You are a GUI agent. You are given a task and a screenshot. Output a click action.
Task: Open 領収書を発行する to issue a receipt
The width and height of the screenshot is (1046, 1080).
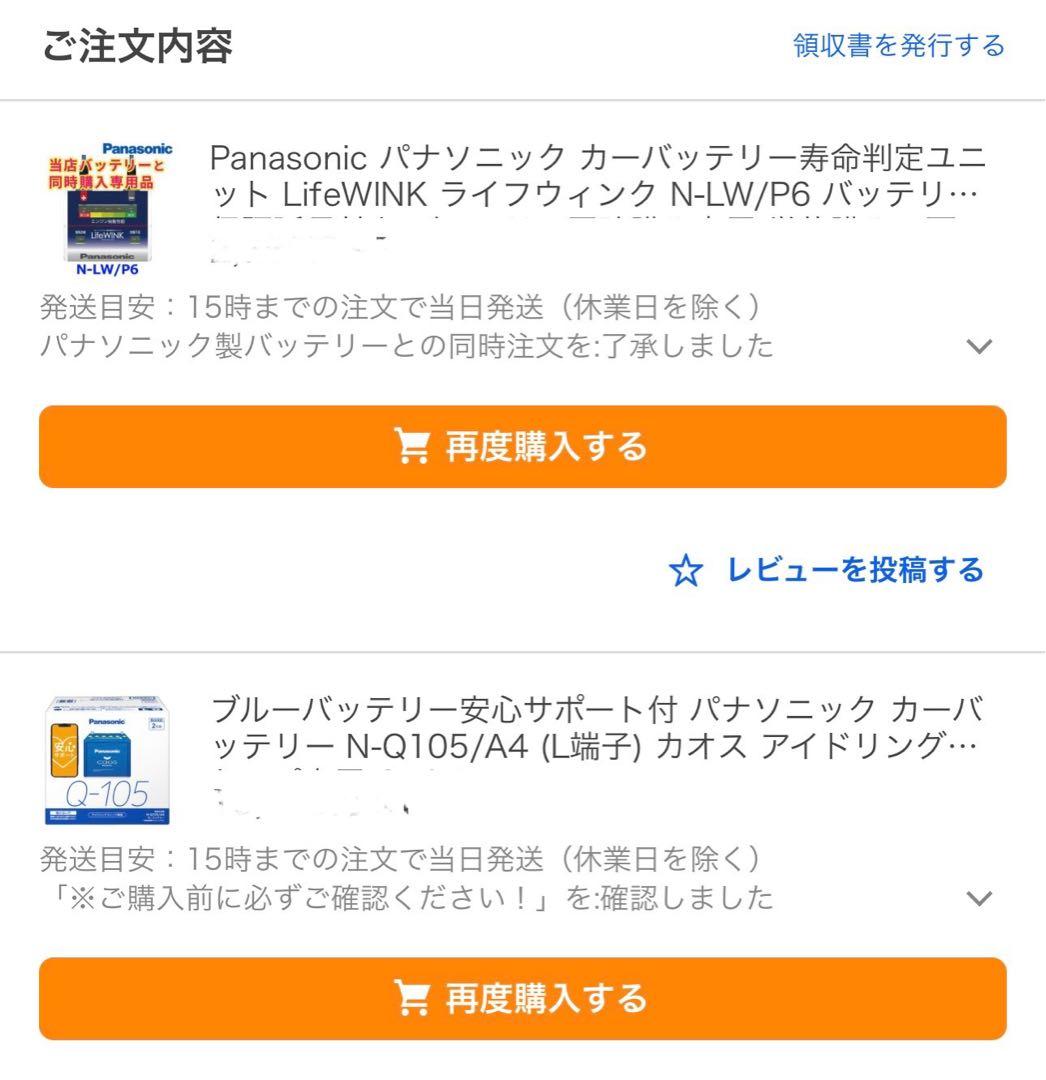click(895, 45)
